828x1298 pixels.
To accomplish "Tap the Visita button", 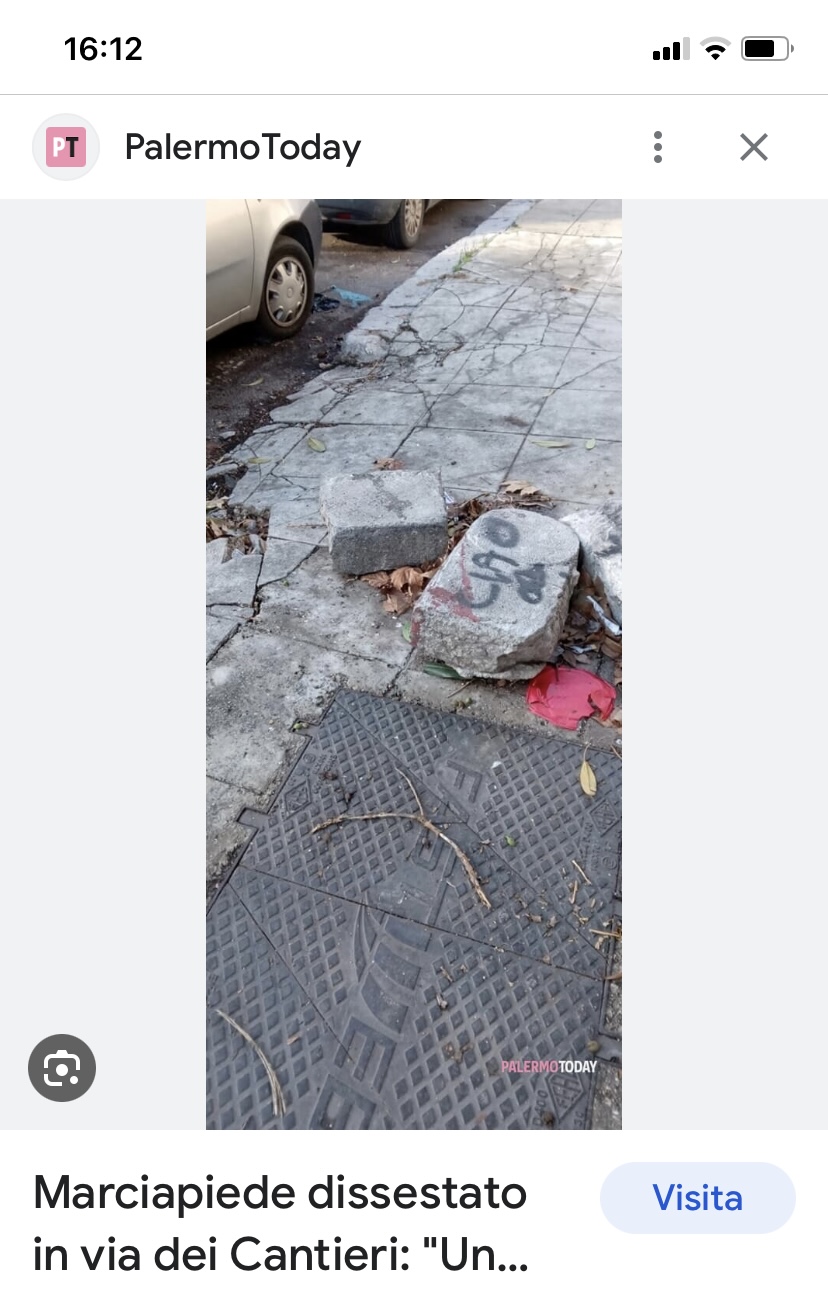I will (x=697, y=1198).
